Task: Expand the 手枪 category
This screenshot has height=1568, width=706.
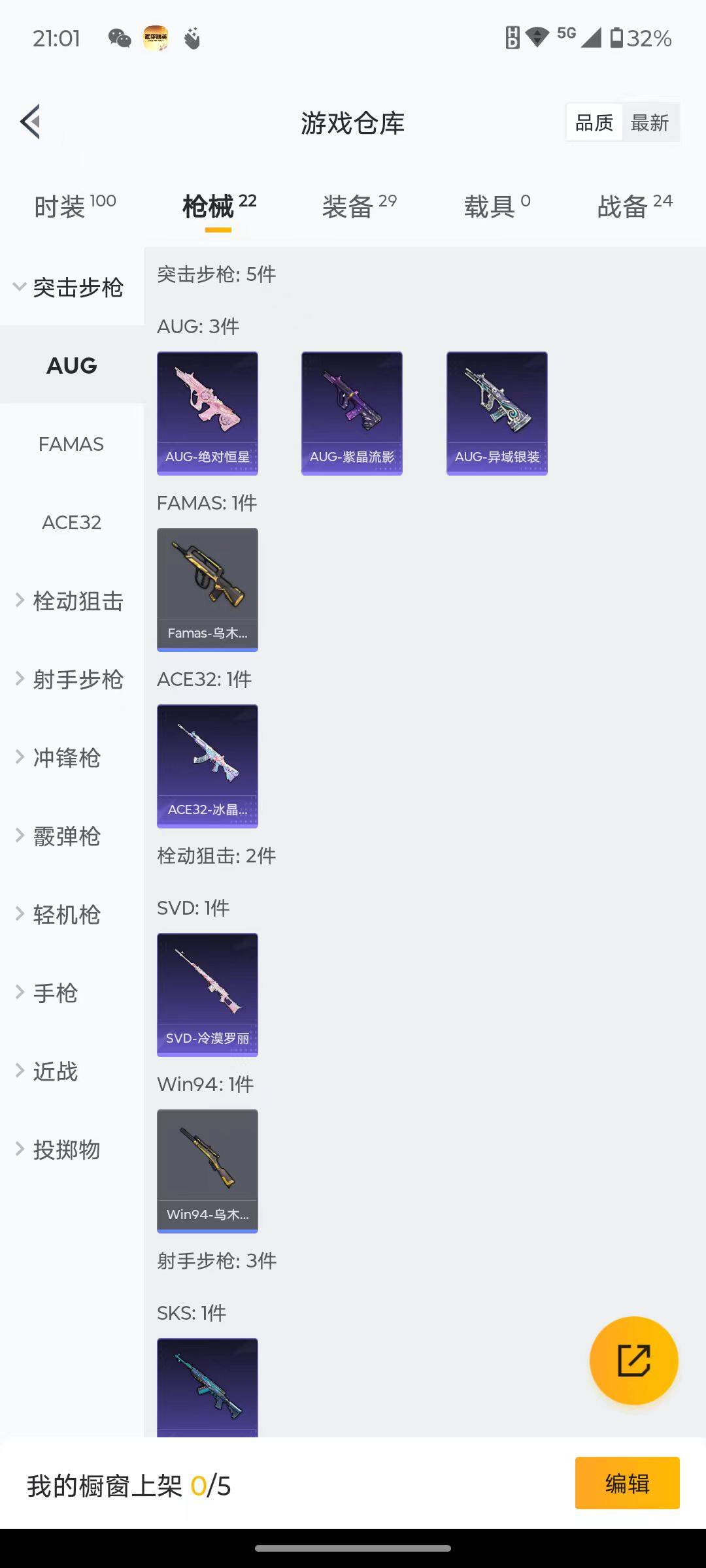Action: (x=56, y=992)
